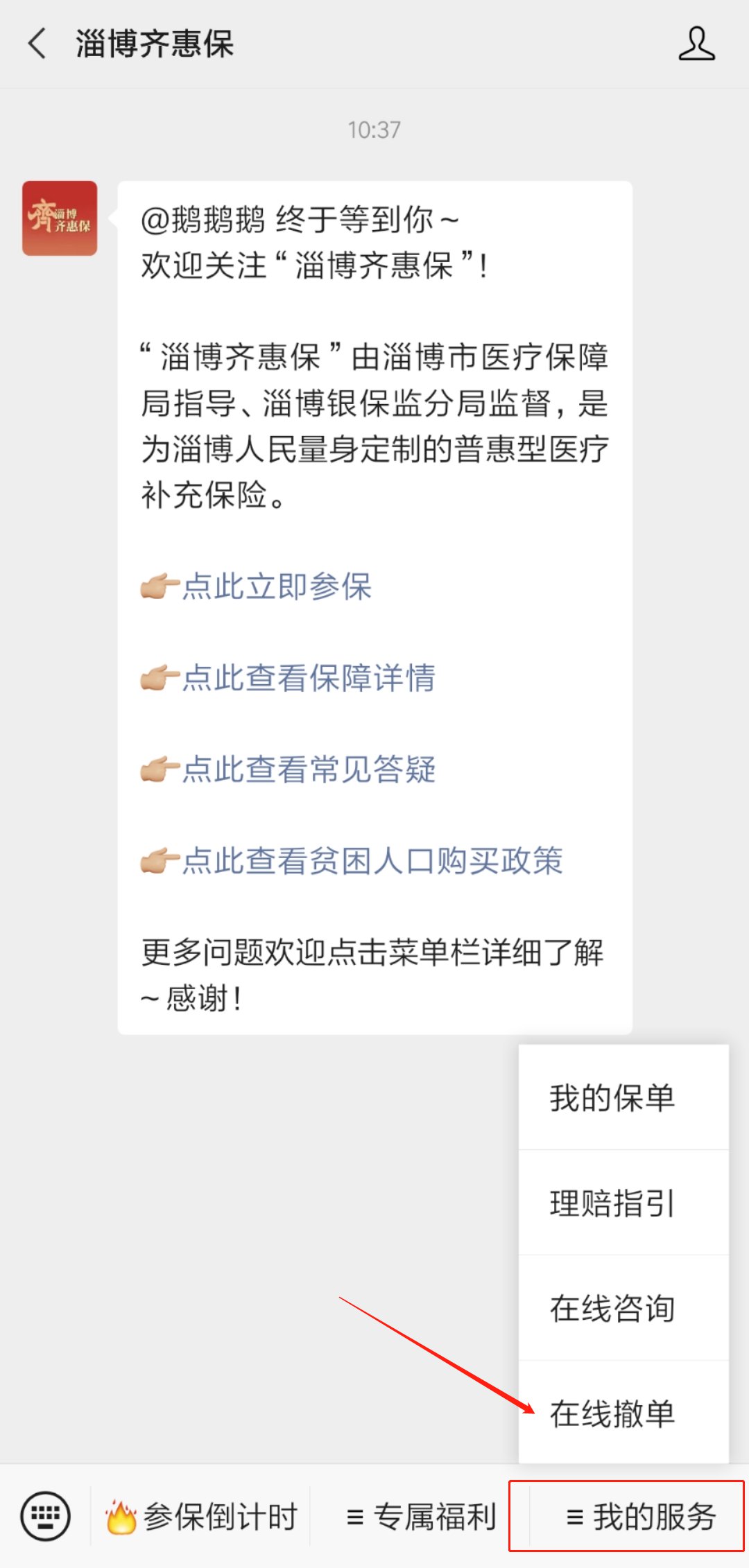The image size is (749, 1568).
Task: Open 点此查看贫困人口购买政策 link
Action: (x=372, y=861)
